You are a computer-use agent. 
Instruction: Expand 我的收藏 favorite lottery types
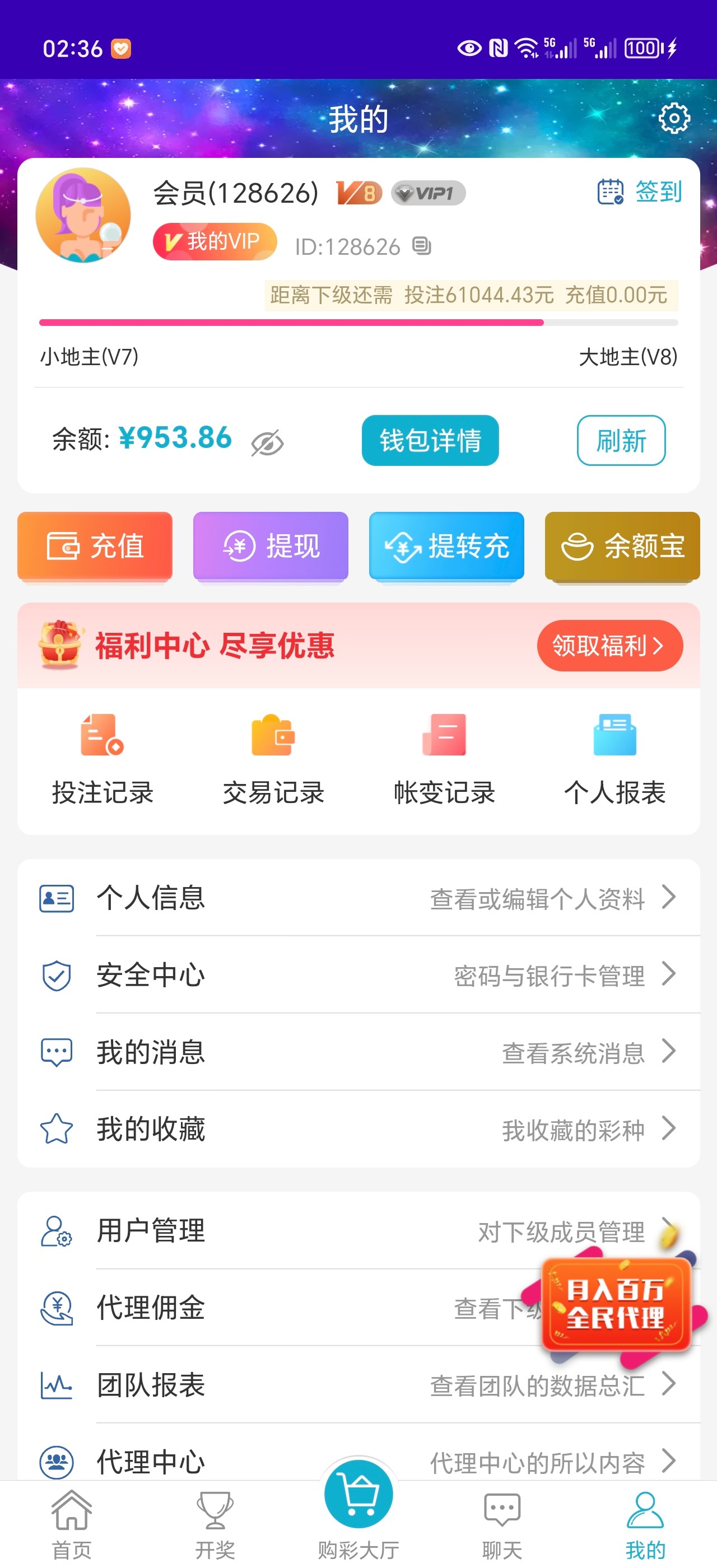coord(358,1129)
